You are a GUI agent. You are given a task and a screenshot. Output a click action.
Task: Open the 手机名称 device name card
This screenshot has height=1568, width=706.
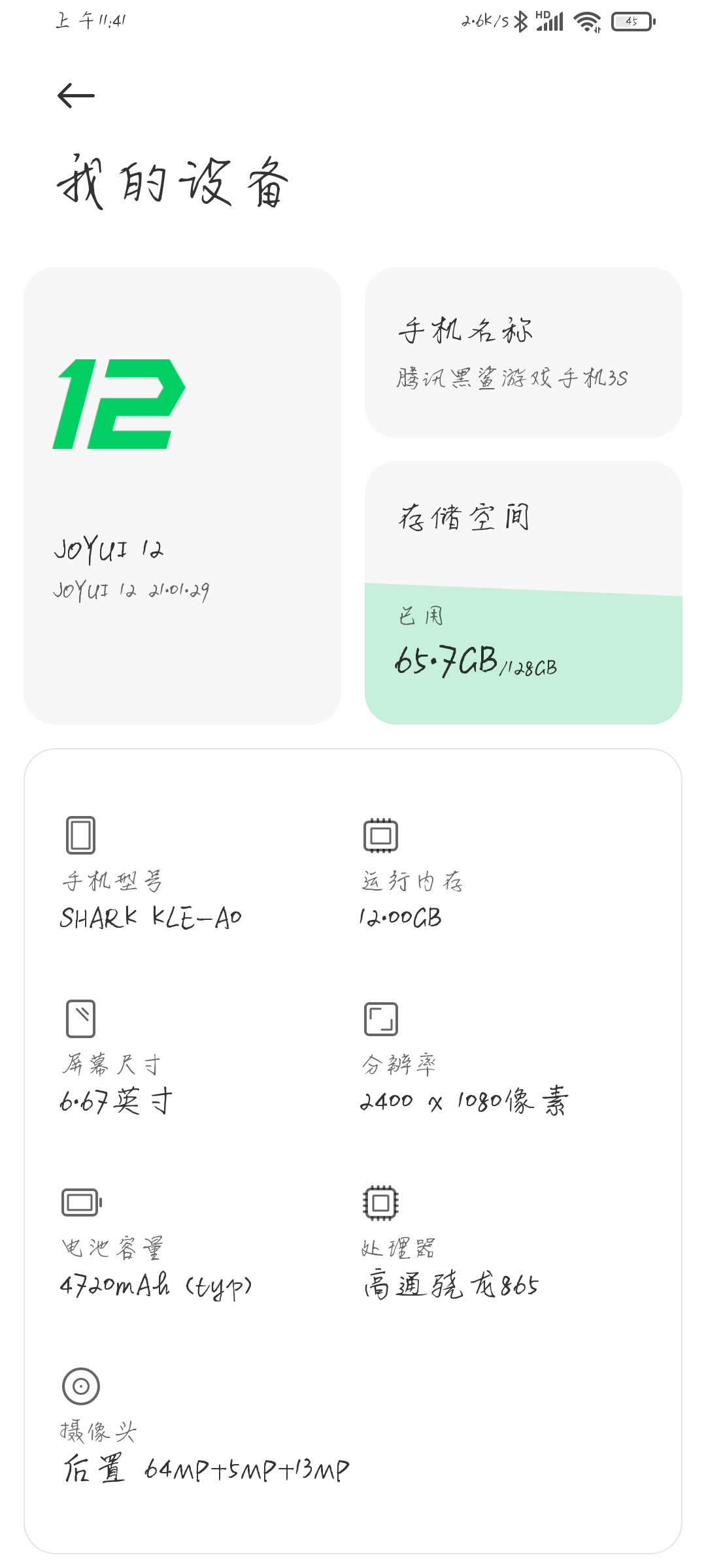[x=524, y=352]
